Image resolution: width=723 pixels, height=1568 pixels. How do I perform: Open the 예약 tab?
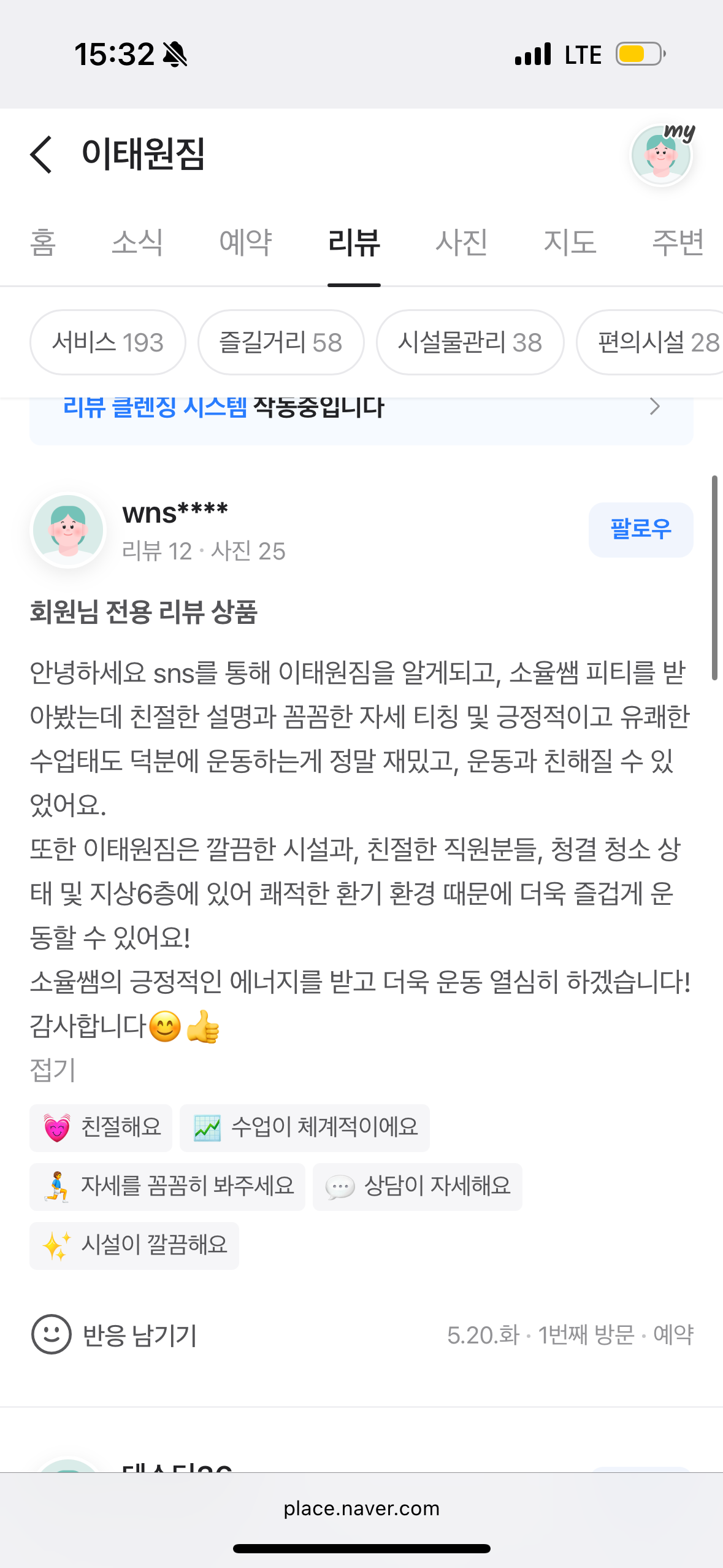click(245, 242)
